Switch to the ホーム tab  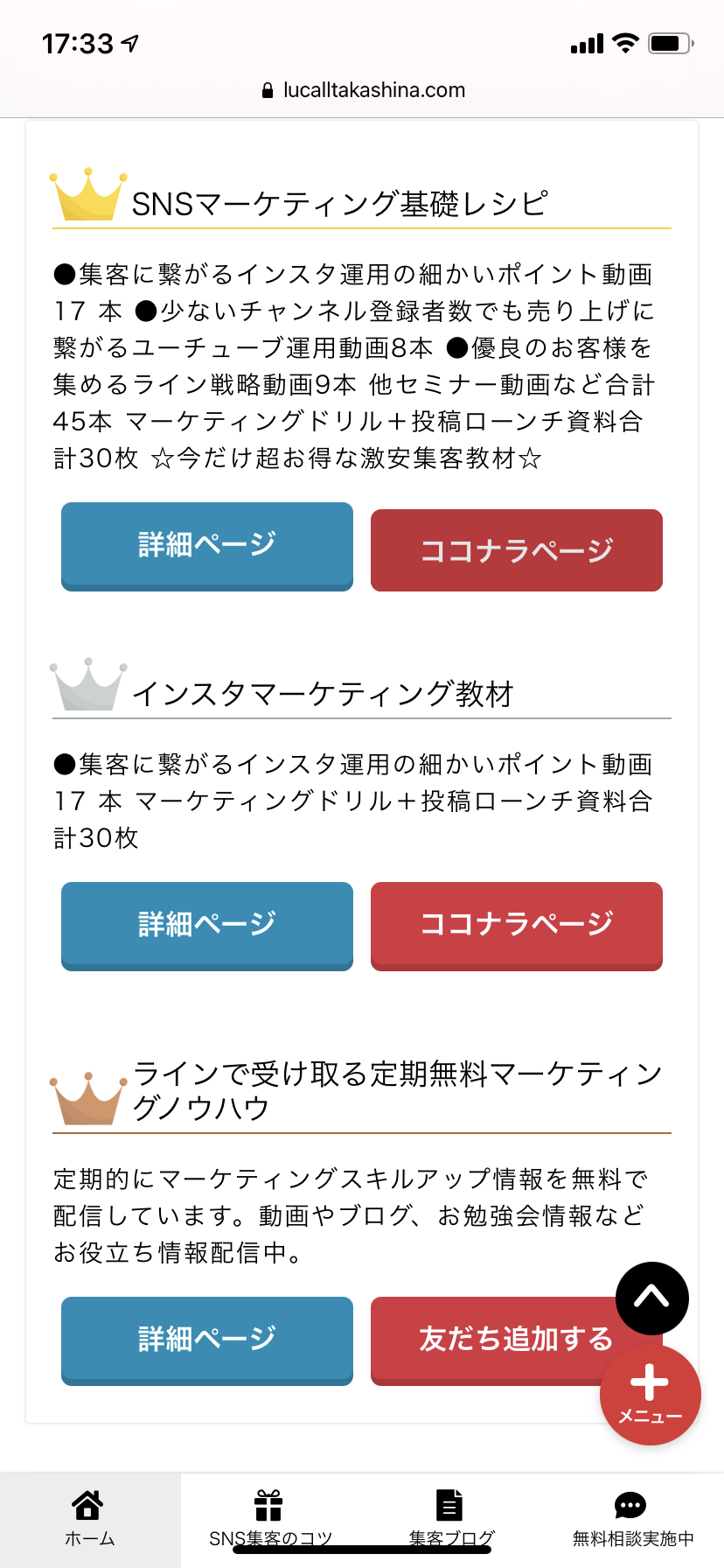click(90, 1520)
